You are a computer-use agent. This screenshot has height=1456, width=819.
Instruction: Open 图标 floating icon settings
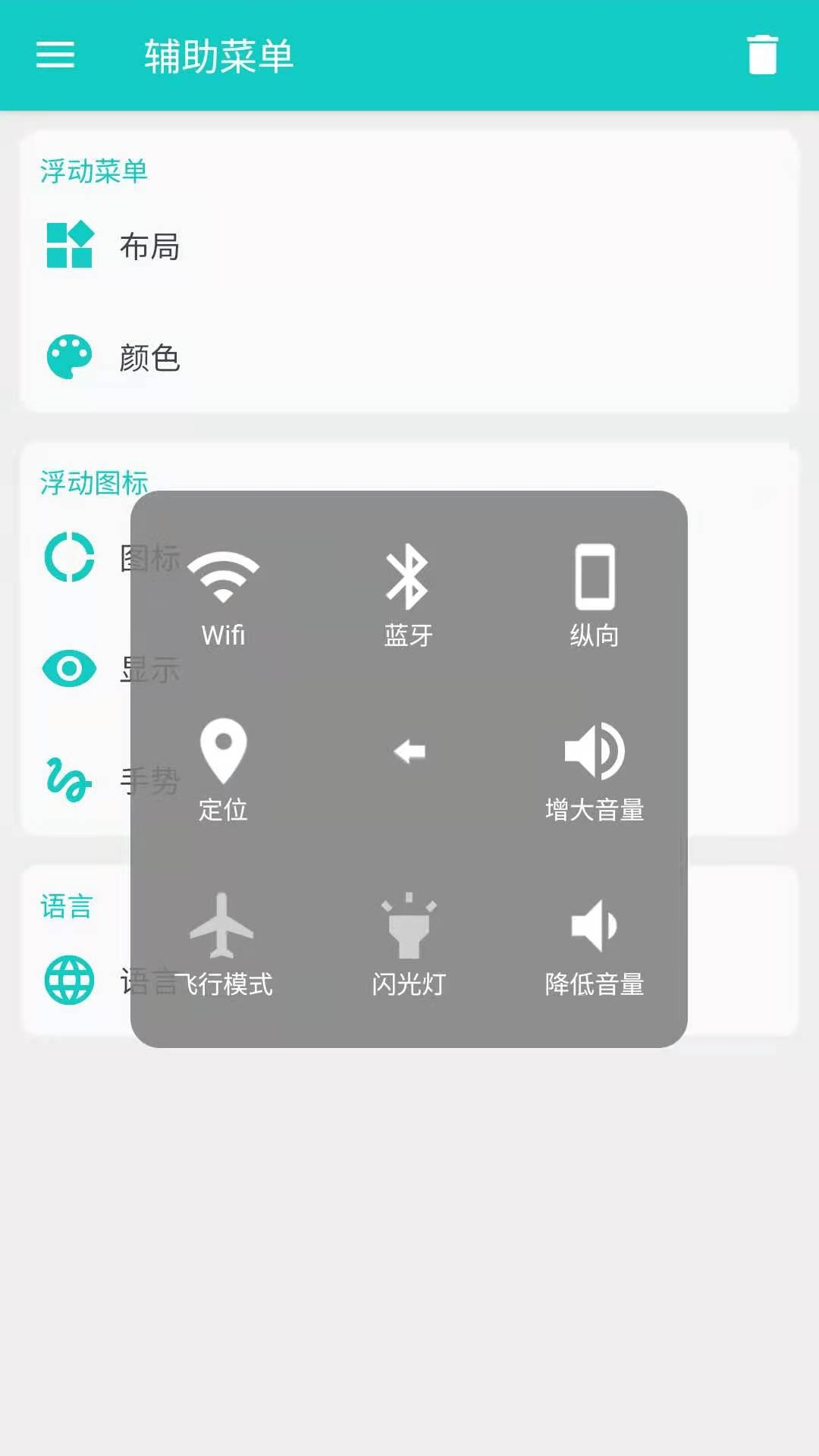point(68,559)
